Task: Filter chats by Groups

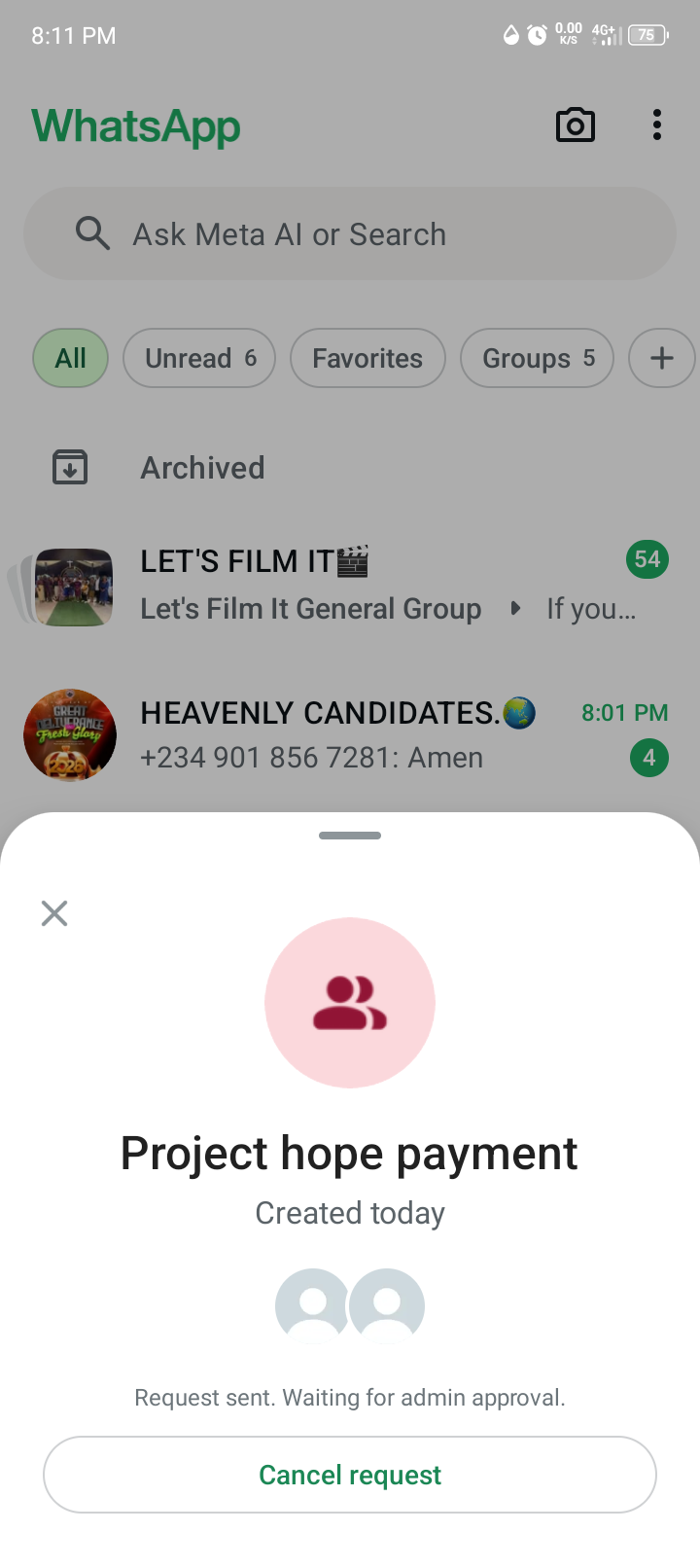Action: [537, 359]
